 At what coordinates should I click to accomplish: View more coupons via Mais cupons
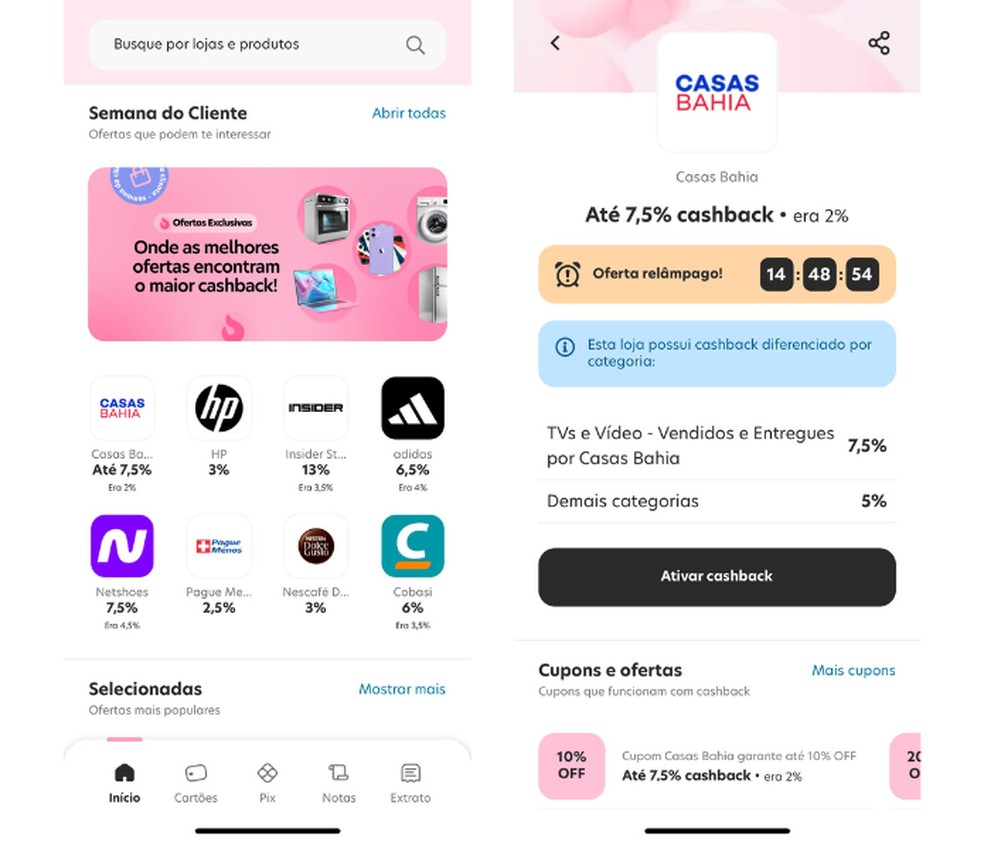pos(853,670)
